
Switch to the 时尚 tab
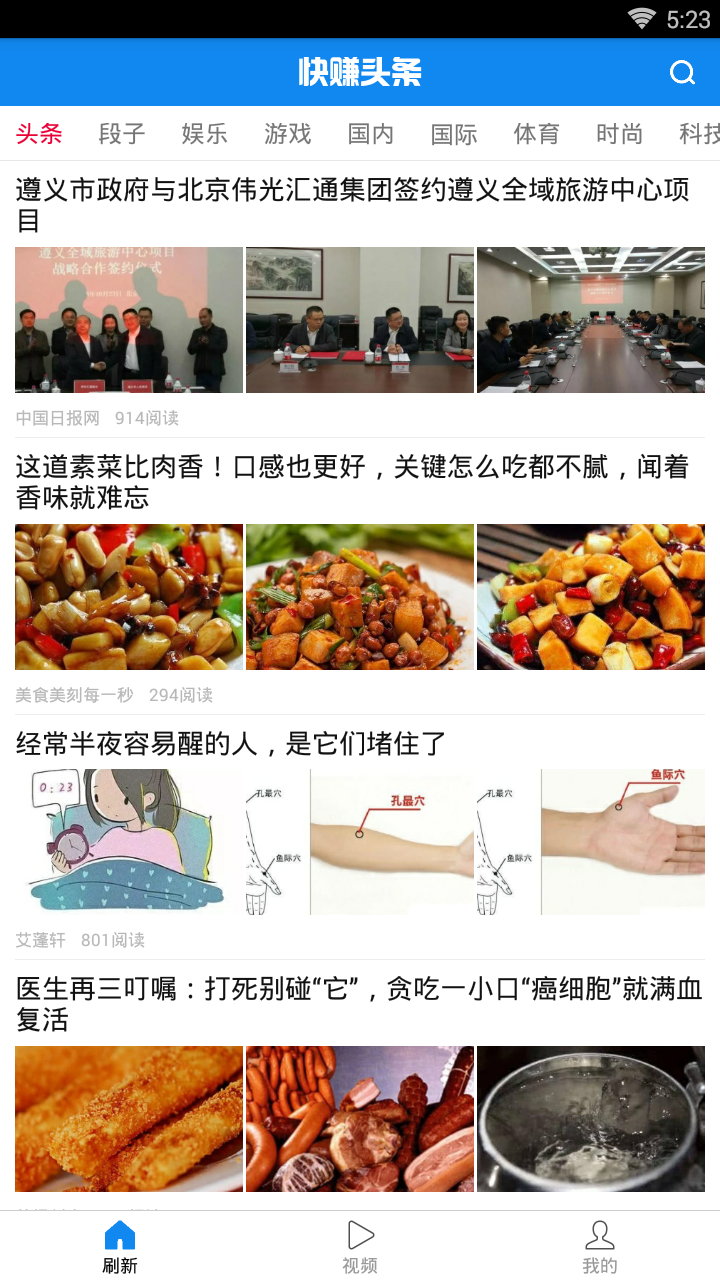pyautogui.click(x=620, y=134)
